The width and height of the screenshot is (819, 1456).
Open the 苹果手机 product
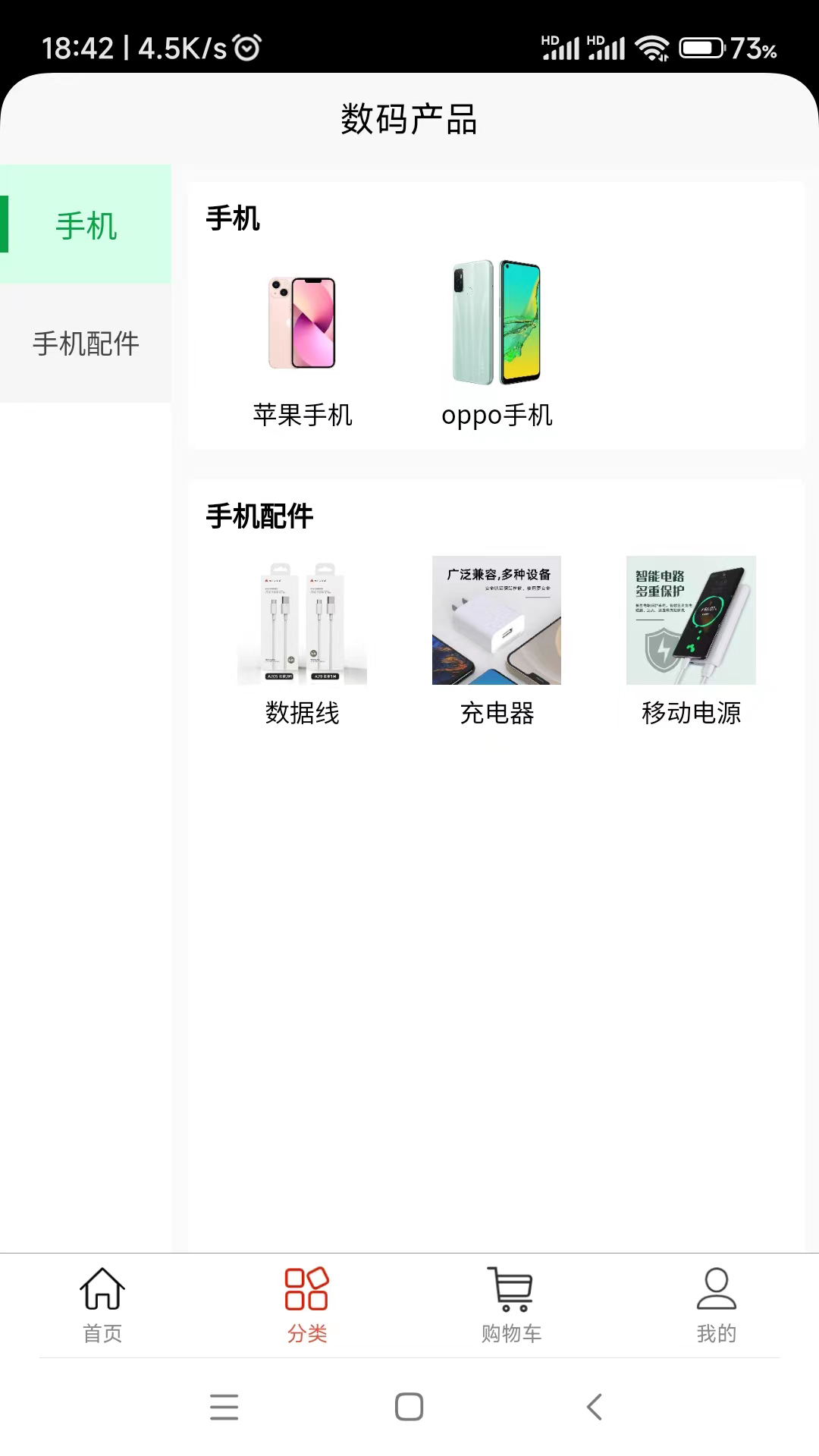301,322
